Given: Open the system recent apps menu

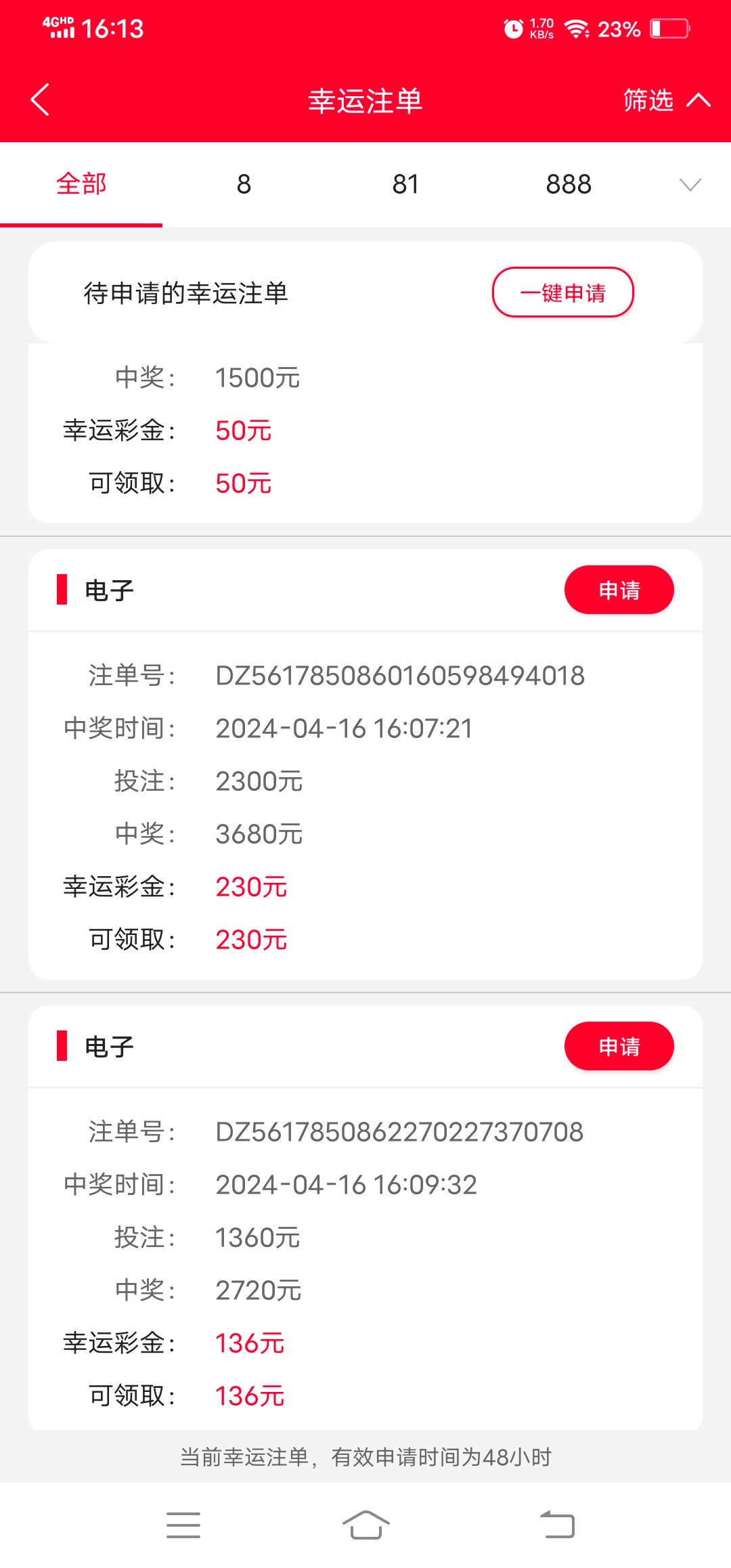Looking at the screenshot, I should tap(183, 1525).
